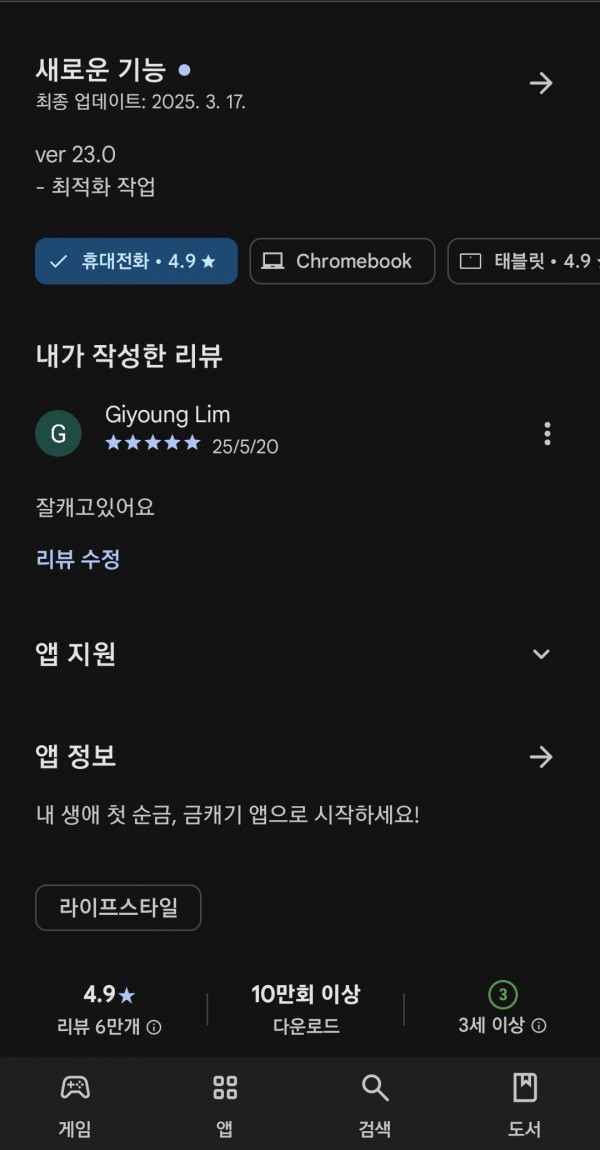Open the 새로운 기능 arrow
Image resolution: width=600 pixels, height=1150 pixels.
click(x=541, y=83)
